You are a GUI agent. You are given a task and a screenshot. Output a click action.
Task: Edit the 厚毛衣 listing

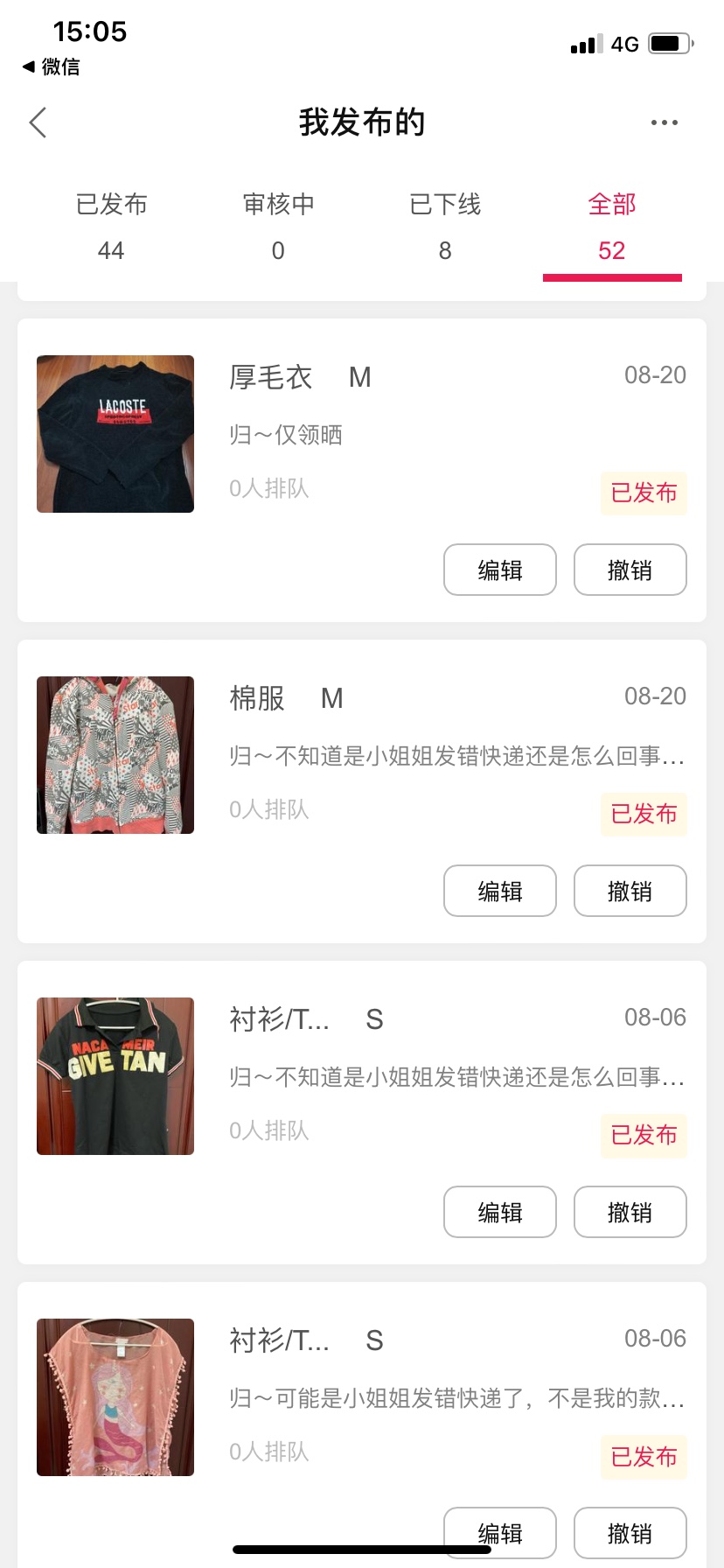pos(500,570)
